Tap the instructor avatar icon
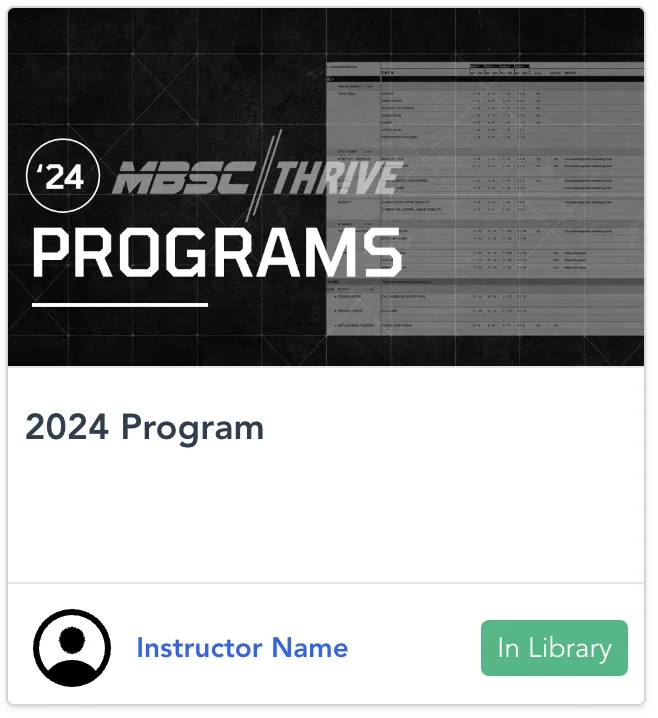The height and width of the screenshot is (718, 658). (x=72, y=647)
